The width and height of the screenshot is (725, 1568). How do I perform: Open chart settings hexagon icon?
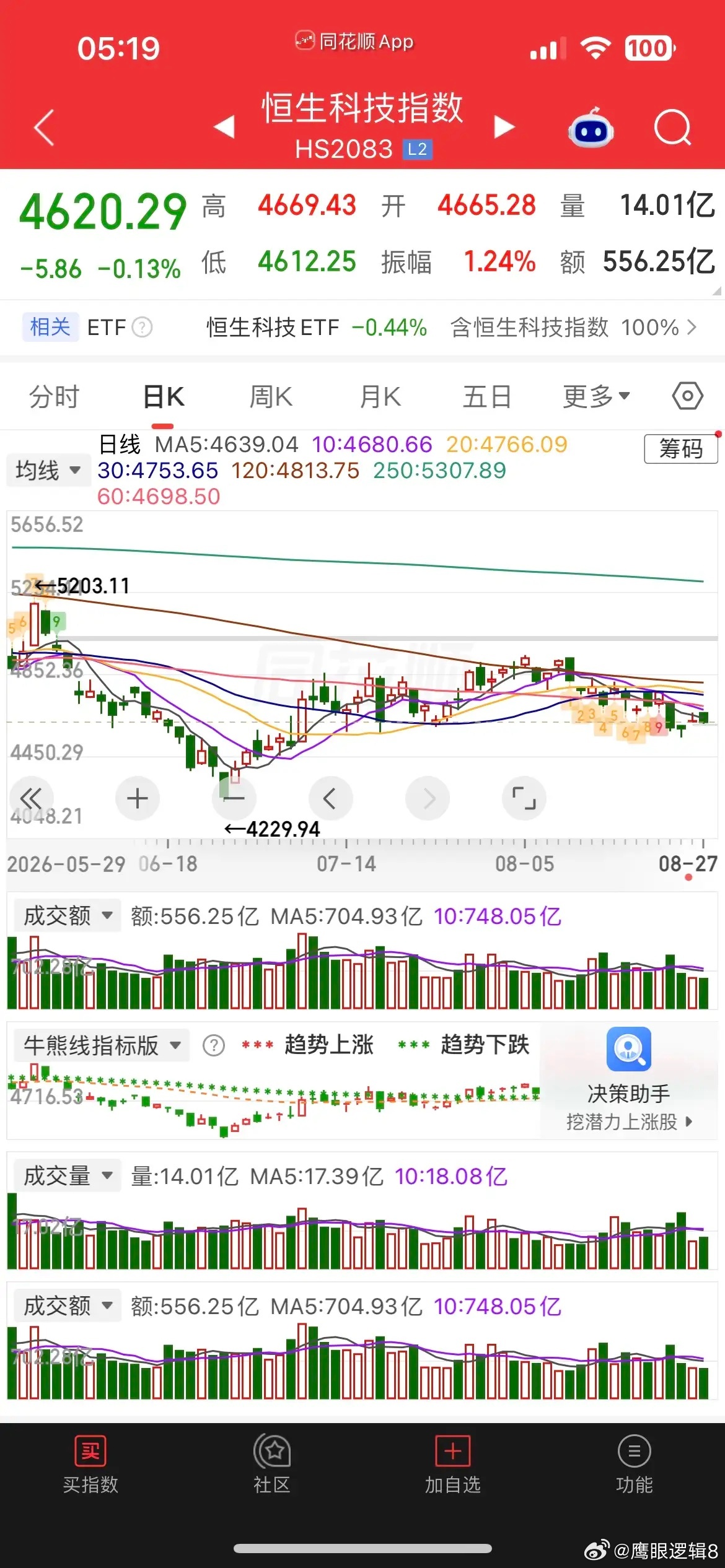pos(688,396)
